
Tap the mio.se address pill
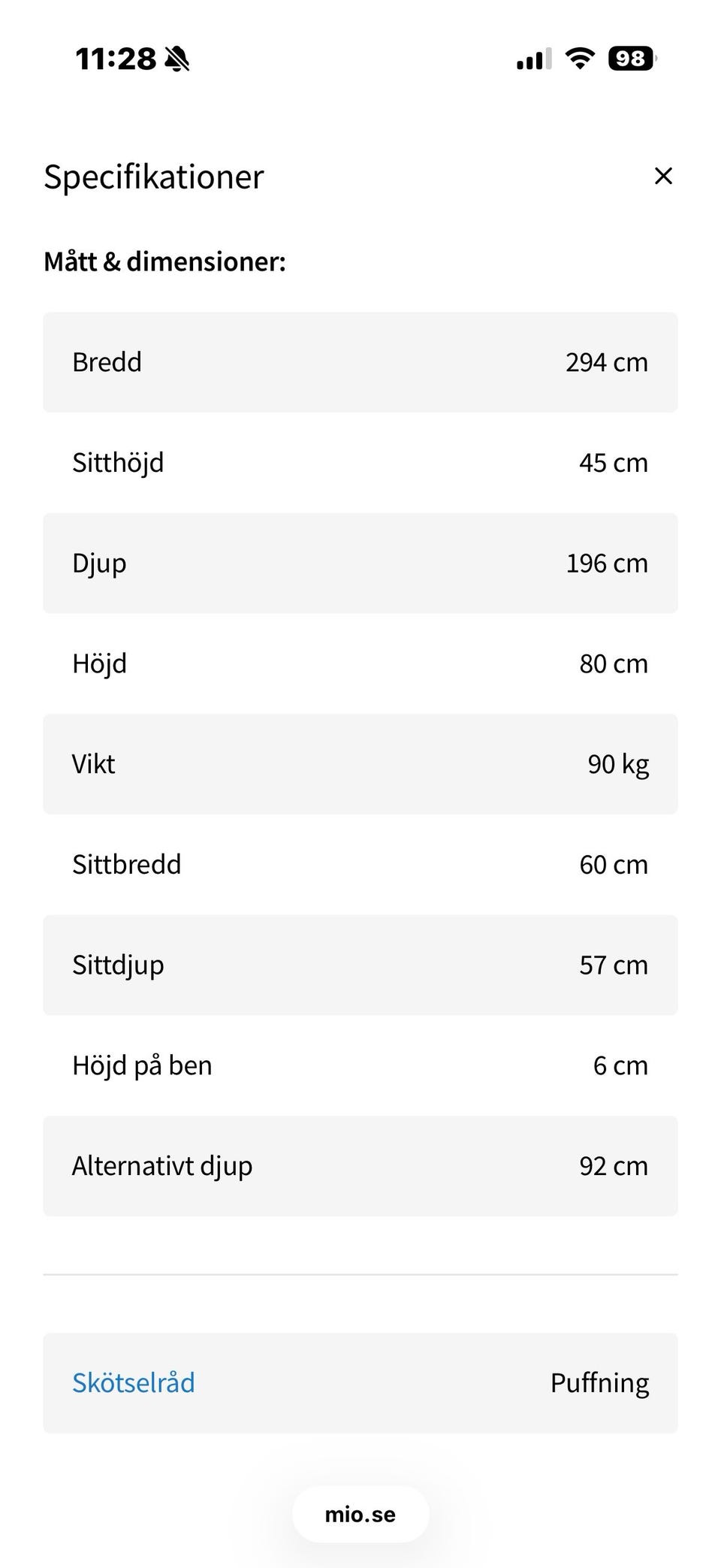[x=360, y=1514]
